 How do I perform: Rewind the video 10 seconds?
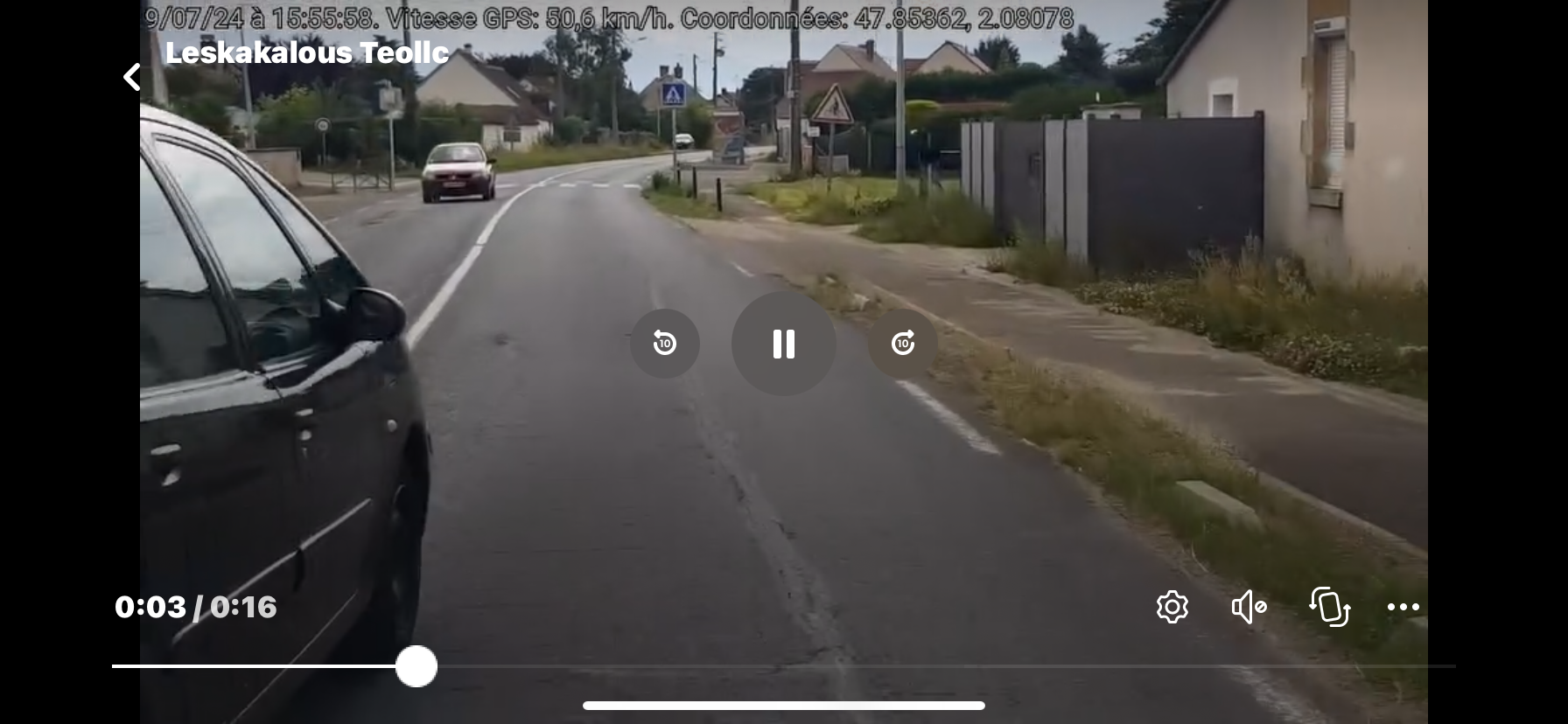pyautogui.click(x=665, y=344)
